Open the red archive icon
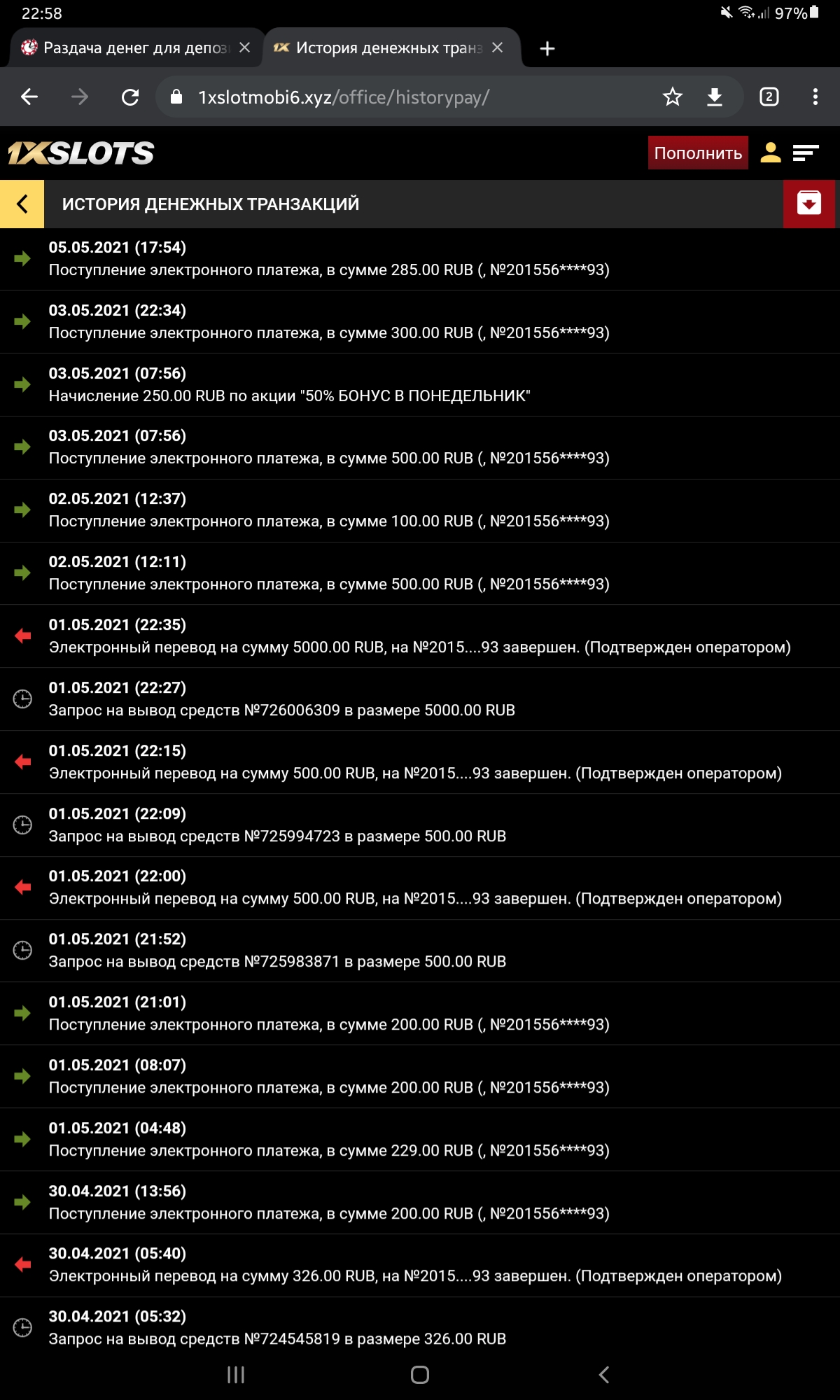This screenshot has height=1400, width=840. 808,204
